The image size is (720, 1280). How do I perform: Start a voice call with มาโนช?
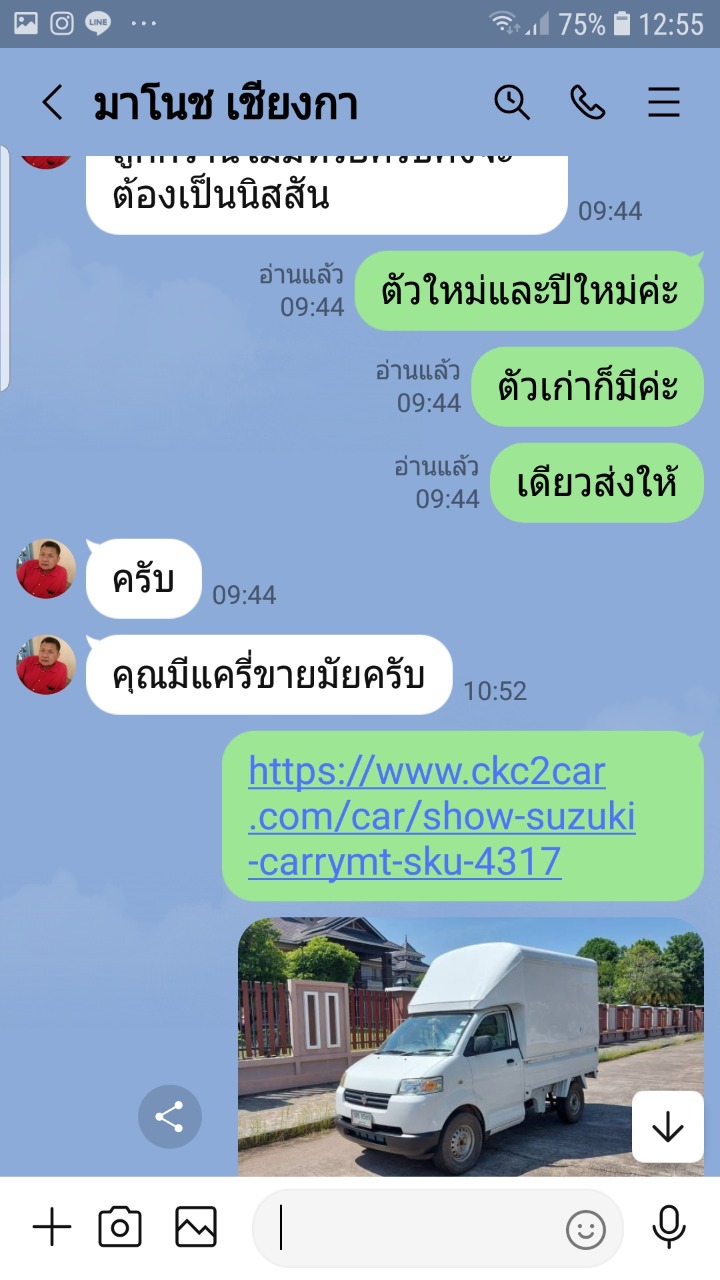tap(588, 102)
